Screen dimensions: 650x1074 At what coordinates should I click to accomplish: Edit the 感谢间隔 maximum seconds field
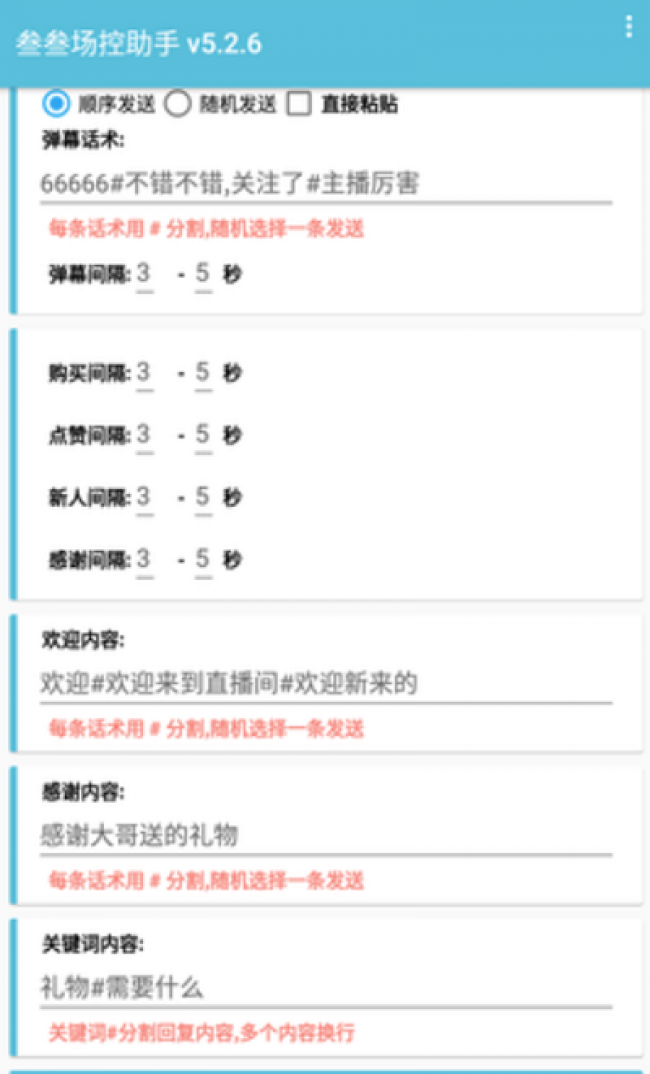(203, 560)
